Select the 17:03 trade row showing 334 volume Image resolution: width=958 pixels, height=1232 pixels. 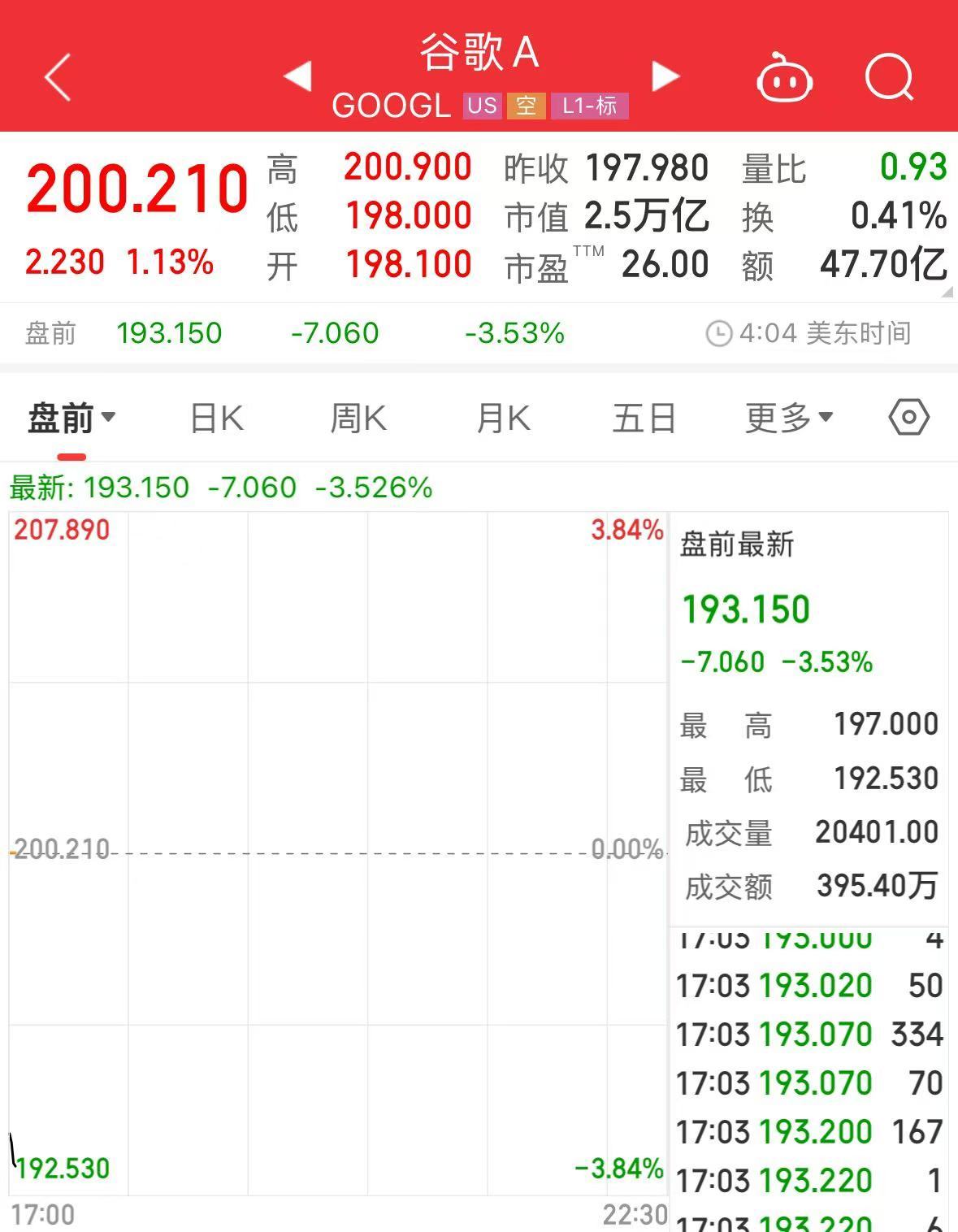[808, 1035]
